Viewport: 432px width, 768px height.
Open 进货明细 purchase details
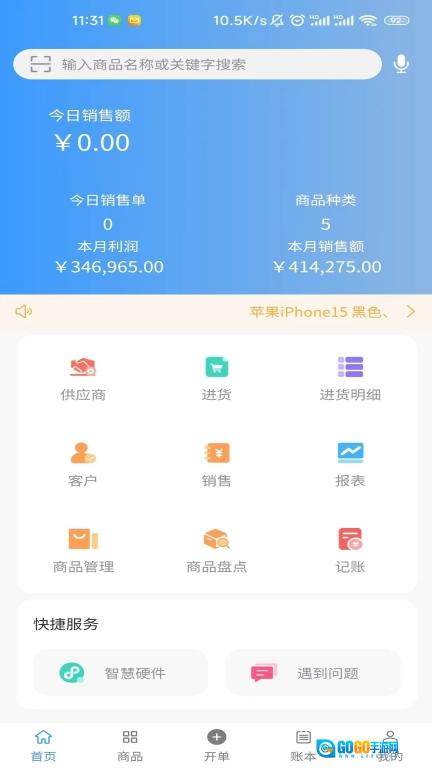[x=350, y=379]
